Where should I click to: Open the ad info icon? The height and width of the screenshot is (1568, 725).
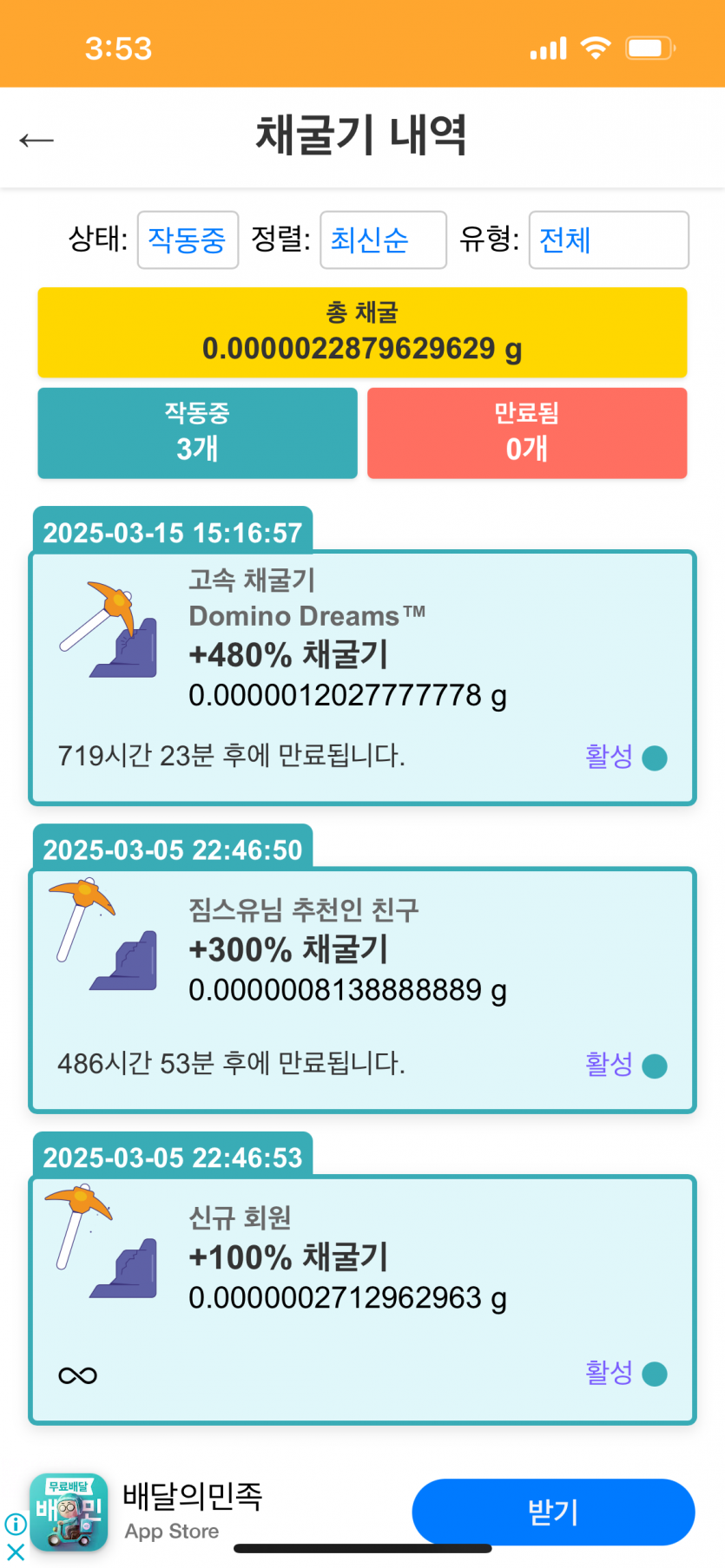pyautogui.click(x=16, y=1524)
